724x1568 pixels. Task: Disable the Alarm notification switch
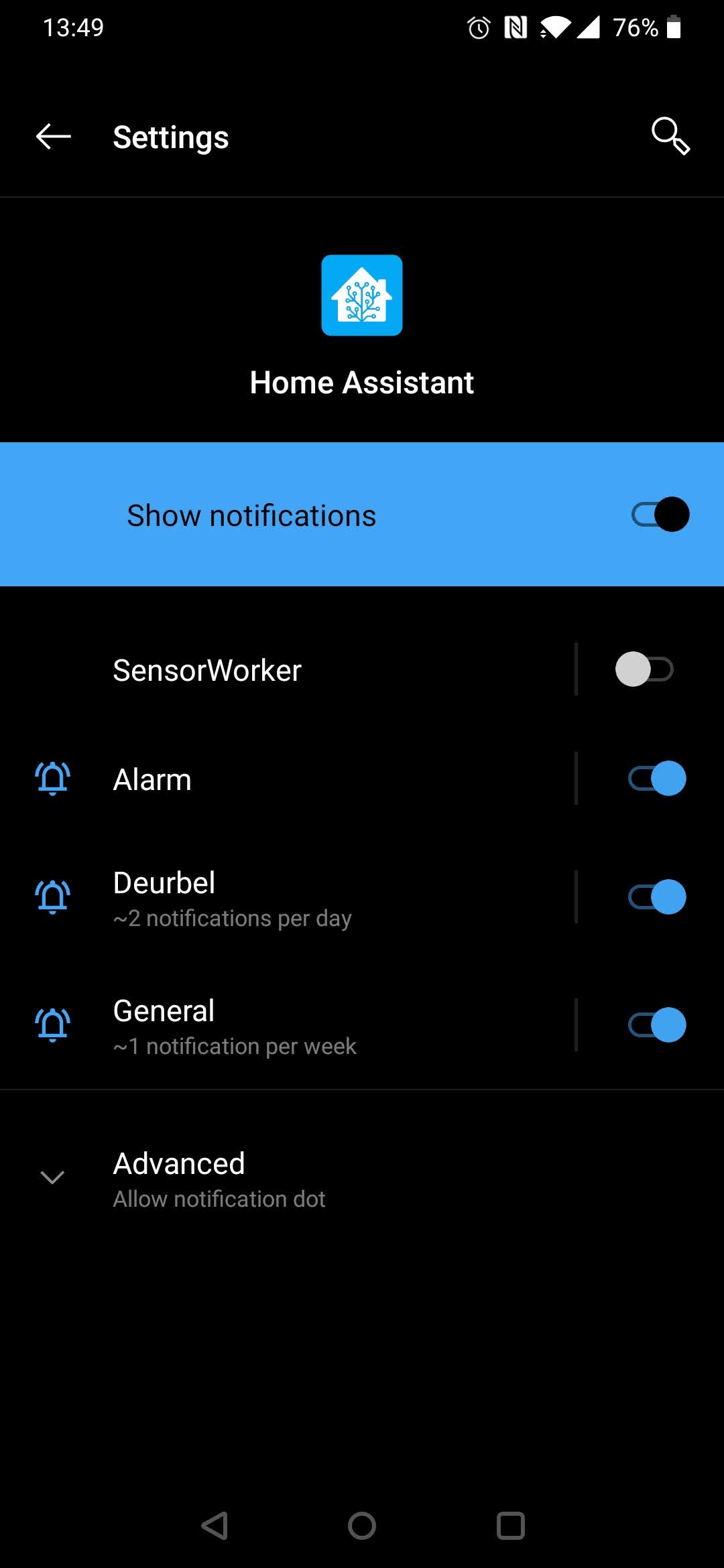(657, 779)
